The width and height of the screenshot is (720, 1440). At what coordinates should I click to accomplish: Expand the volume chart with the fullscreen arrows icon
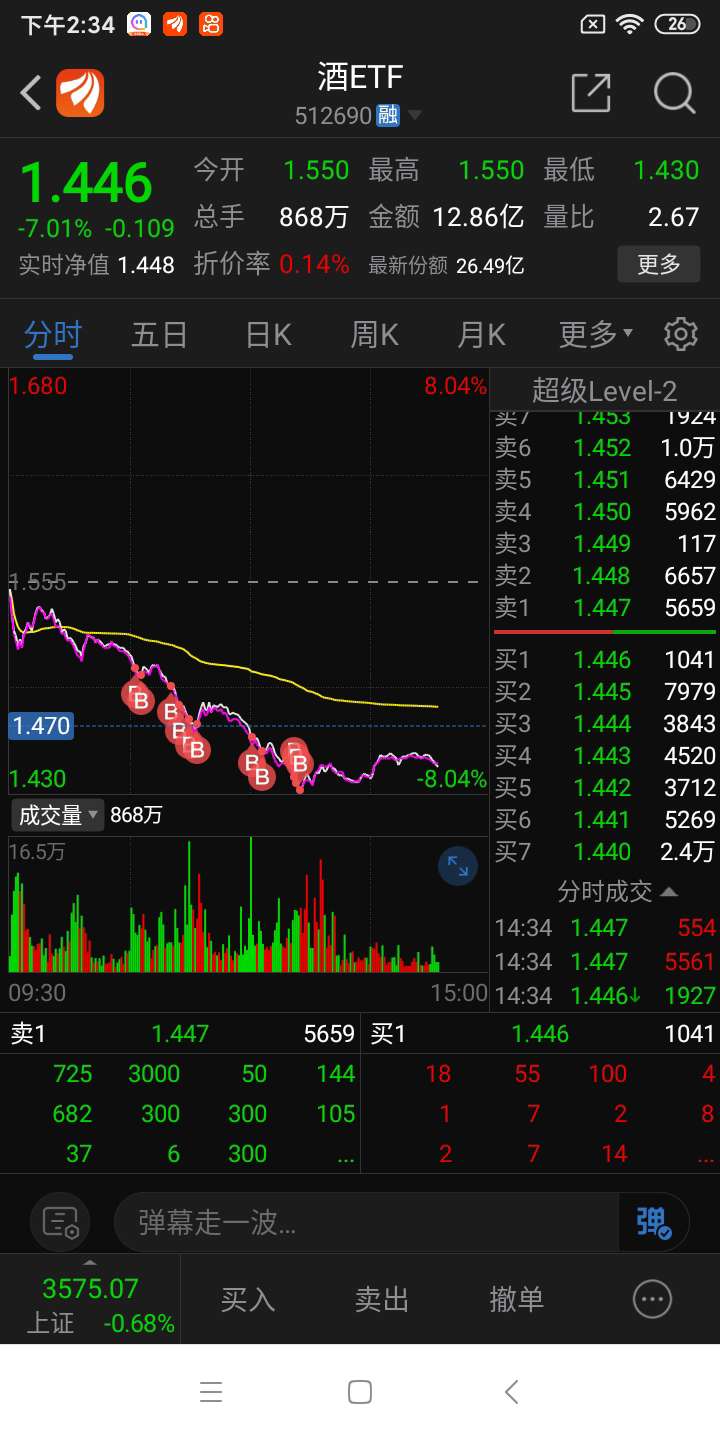point(457,866)
